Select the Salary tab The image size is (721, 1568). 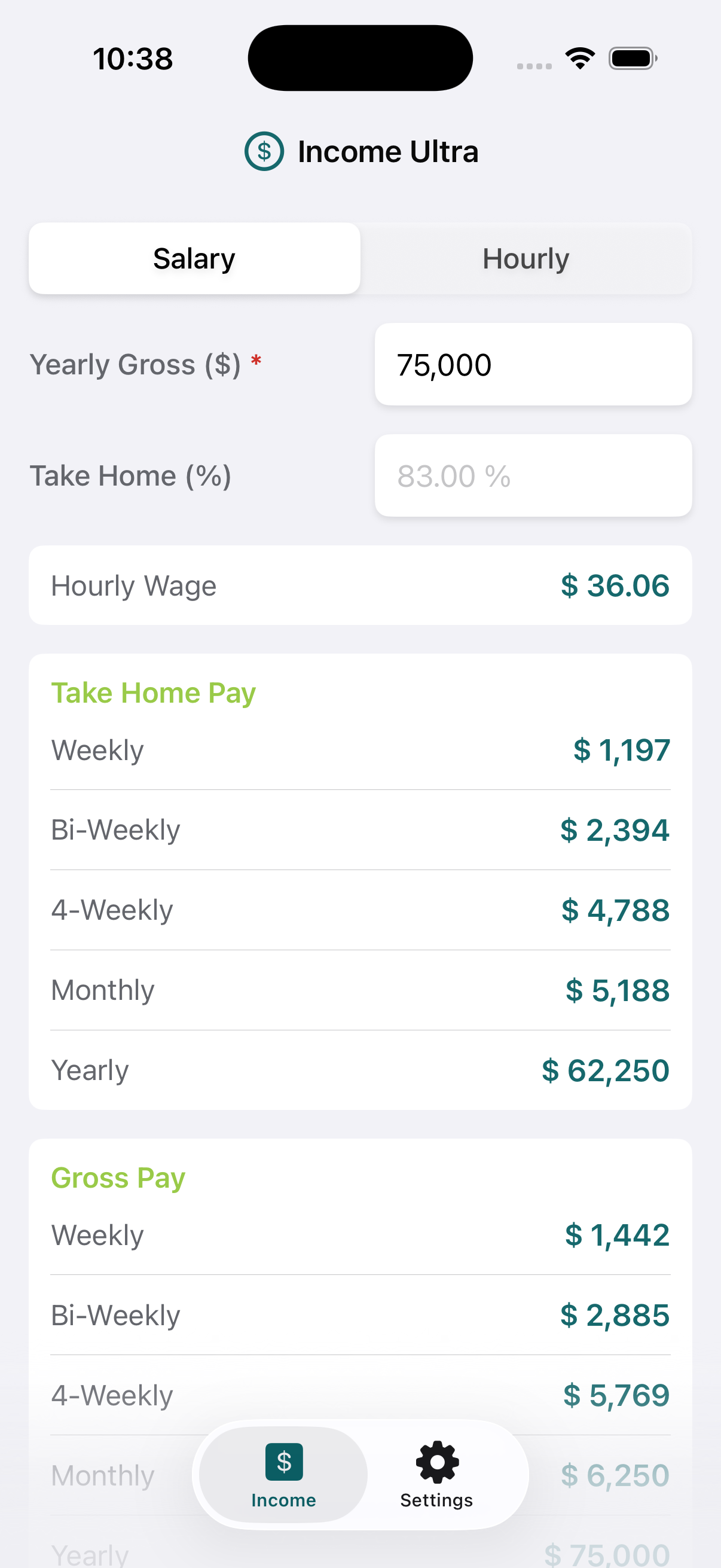194,258
